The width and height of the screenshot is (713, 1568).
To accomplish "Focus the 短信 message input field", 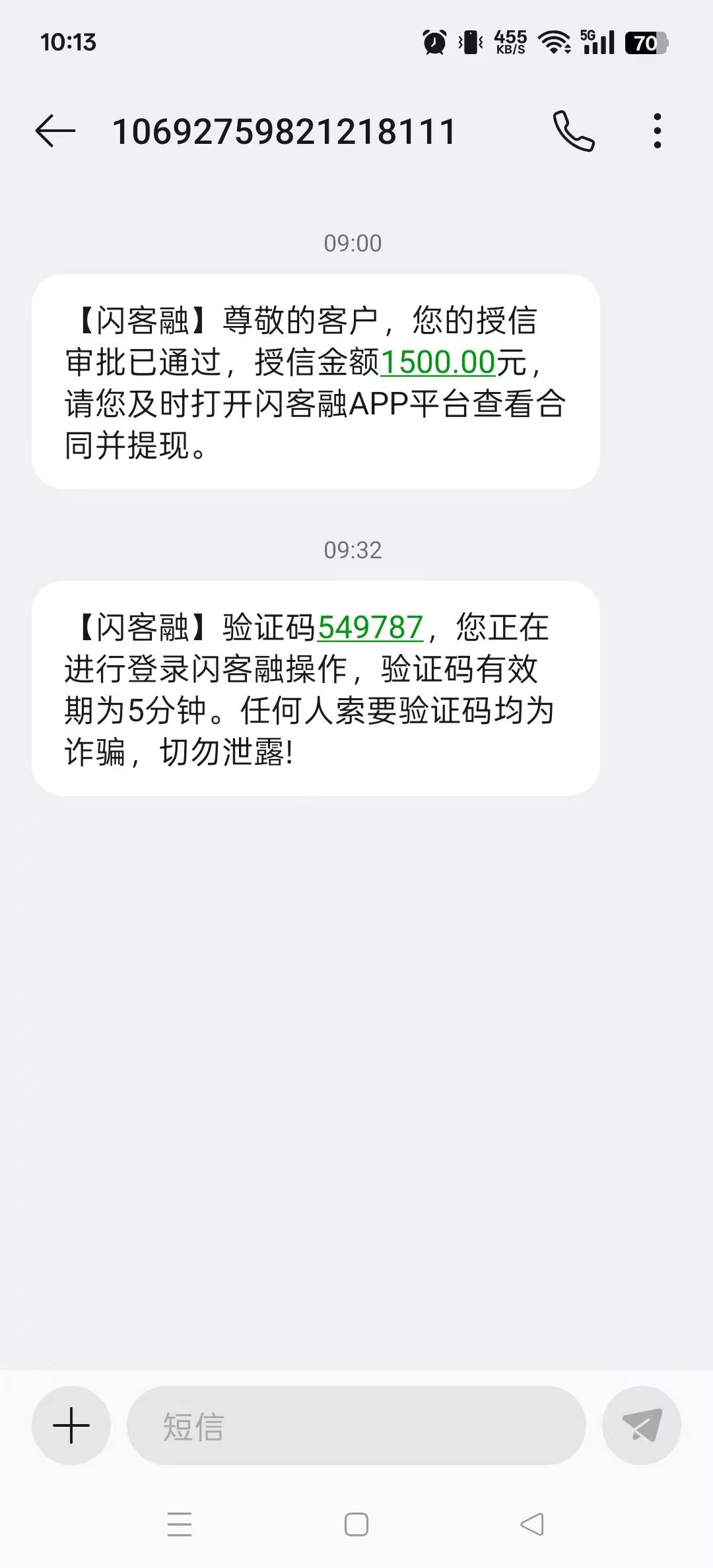I will click(356, 1425).
